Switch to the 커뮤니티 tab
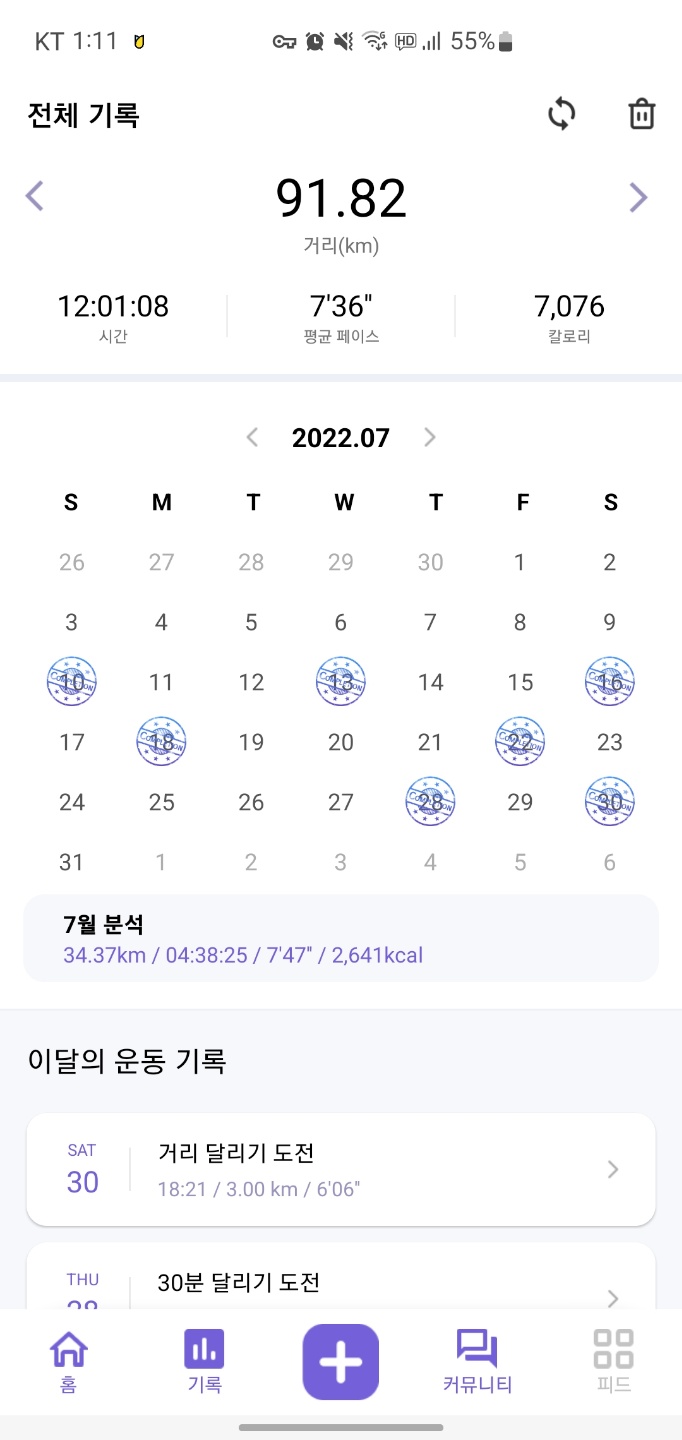Screen dimensions: 682x1440 (x=477, y=1362)
